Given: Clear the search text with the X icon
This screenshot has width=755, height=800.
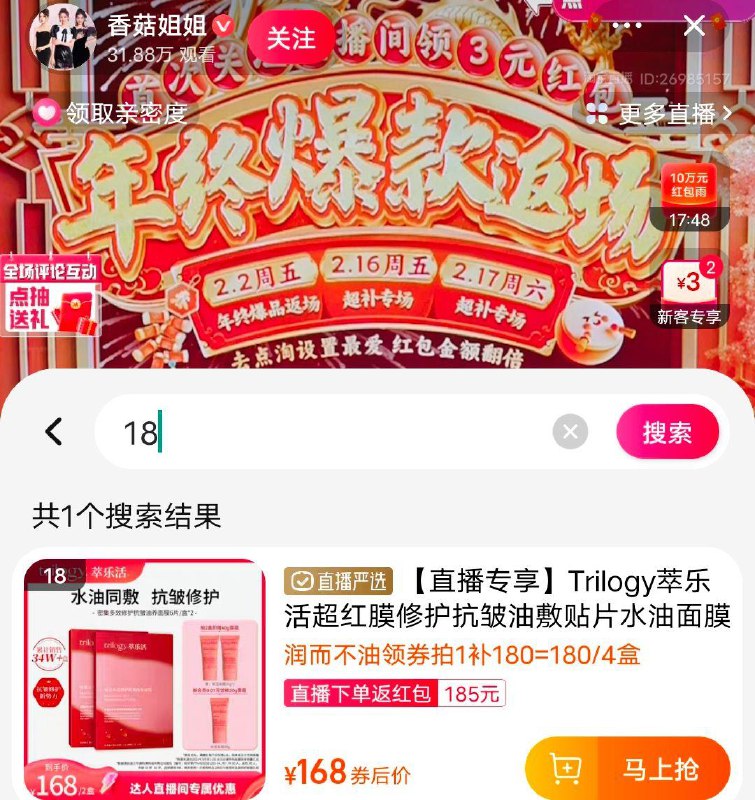Looking at the screenshot, I should click(x=569, y=431).
